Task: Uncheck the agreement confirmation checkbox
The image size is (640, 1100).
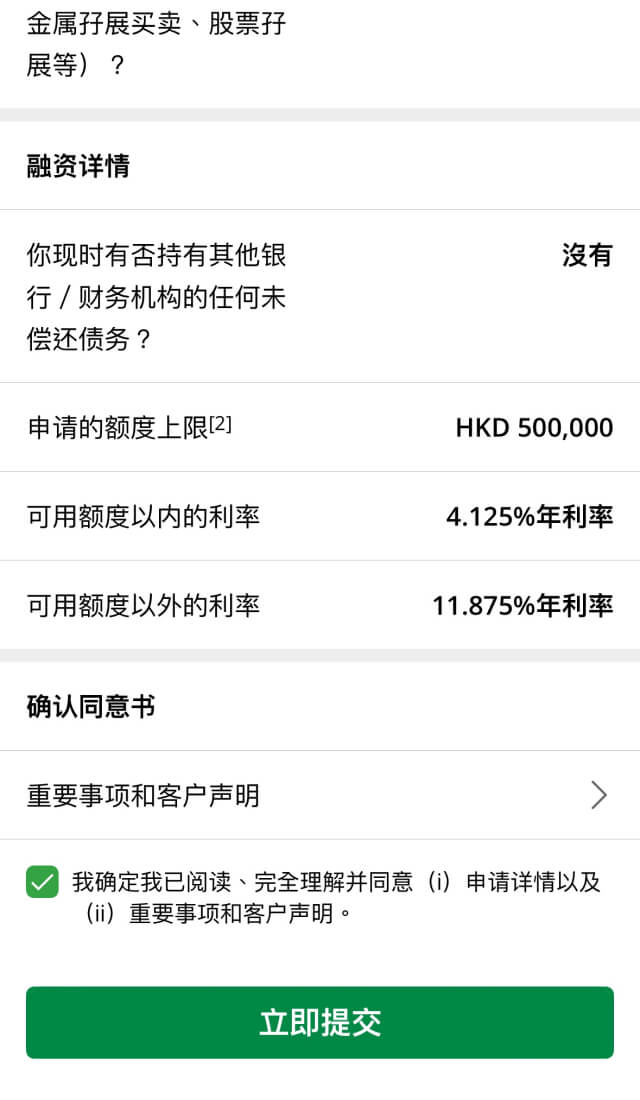Action: 43,882
